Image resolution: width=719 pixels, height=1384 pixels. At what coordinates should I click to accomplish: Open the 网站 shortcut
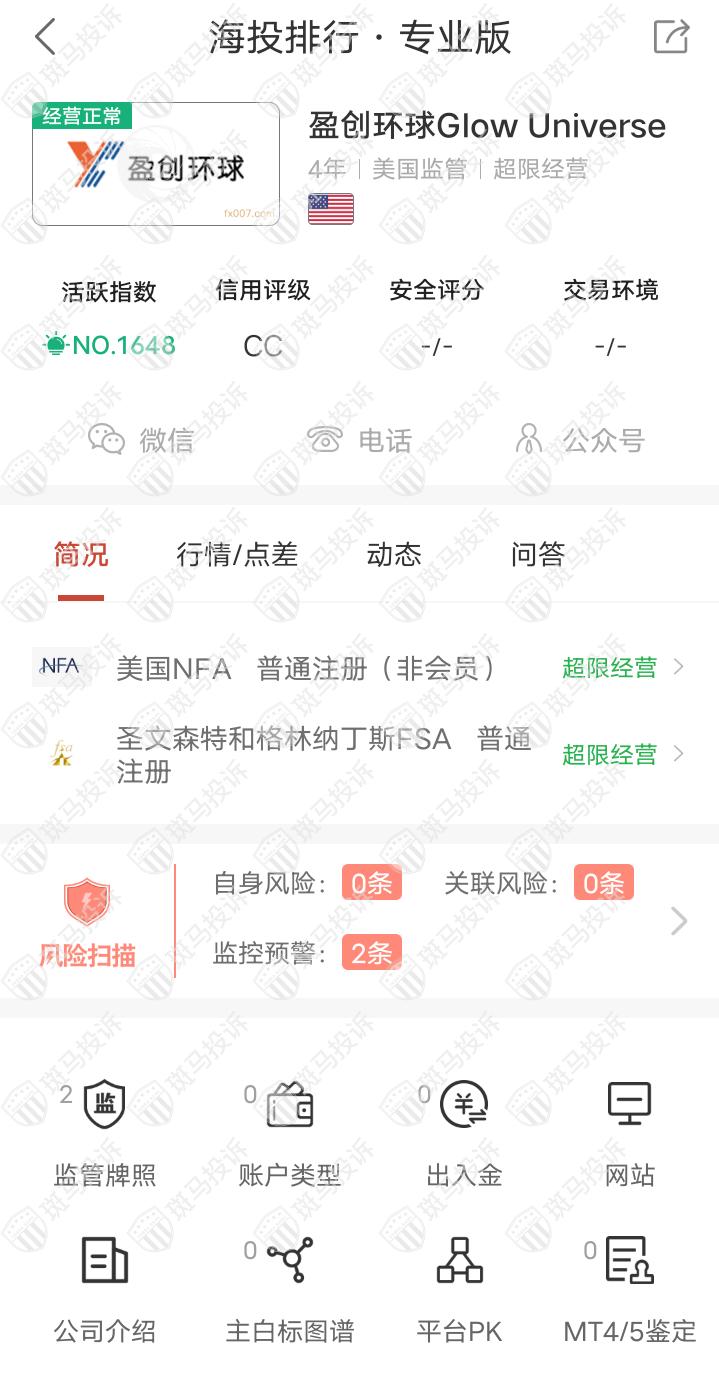[x=630, y=1134]
